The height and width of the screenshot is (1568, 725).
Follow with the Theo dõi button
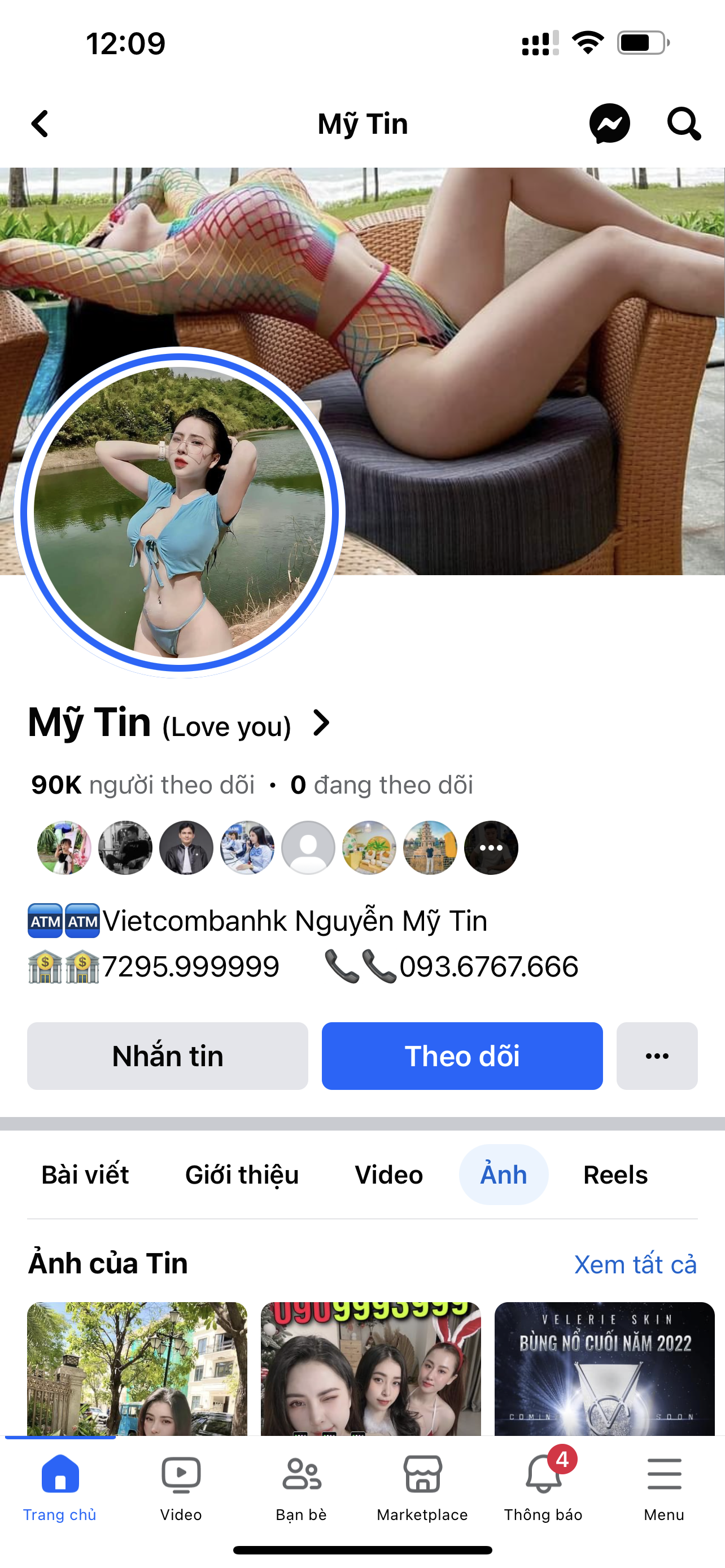[x=462, y=1056]
